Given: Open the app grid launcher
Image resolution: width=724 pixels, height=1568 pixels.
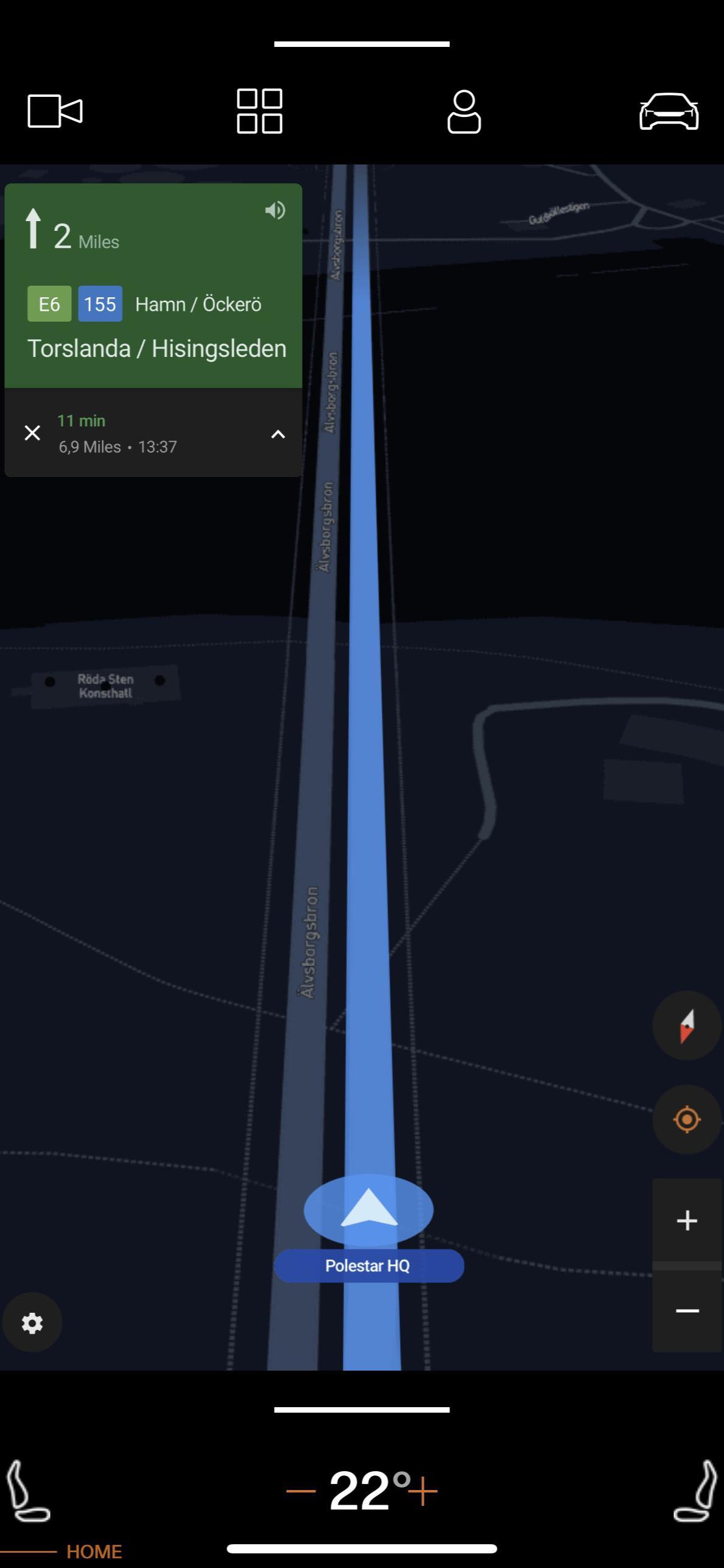Looking at the screenshot, I should tap(259, 111).
